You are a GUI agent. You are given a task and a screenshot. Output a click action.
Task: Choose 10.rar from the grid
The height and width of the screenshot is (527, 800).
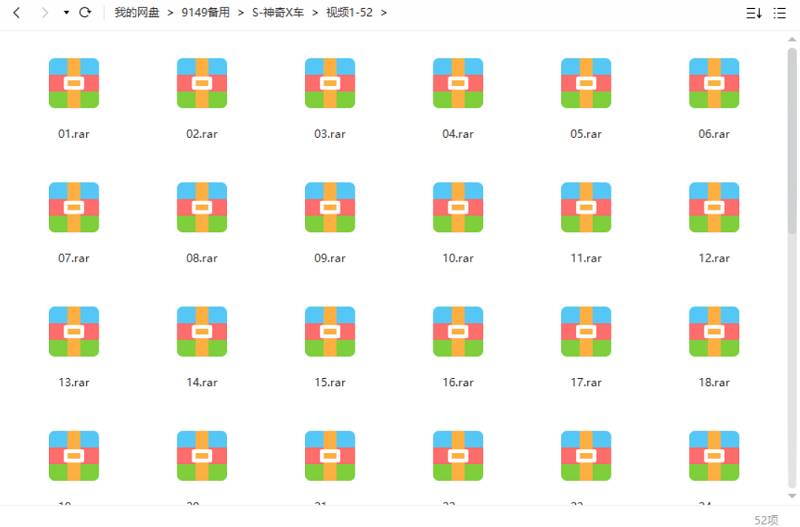tap(458, 207)
